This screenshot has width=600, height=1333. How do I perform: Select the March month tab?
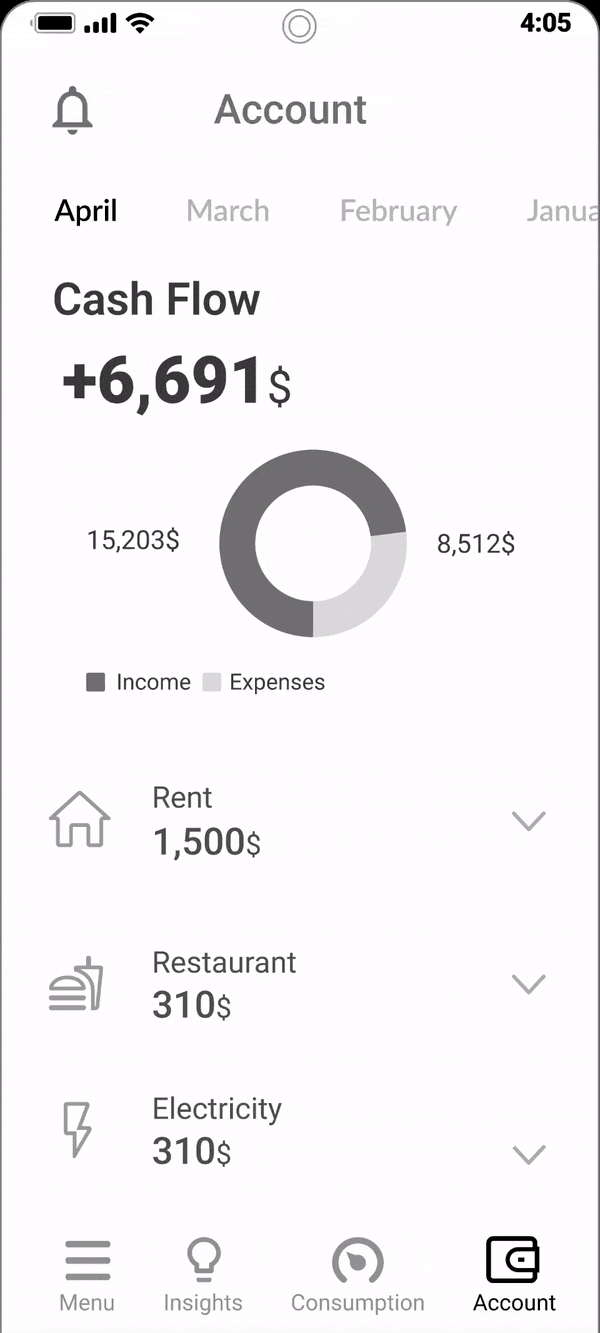point(228,211)
